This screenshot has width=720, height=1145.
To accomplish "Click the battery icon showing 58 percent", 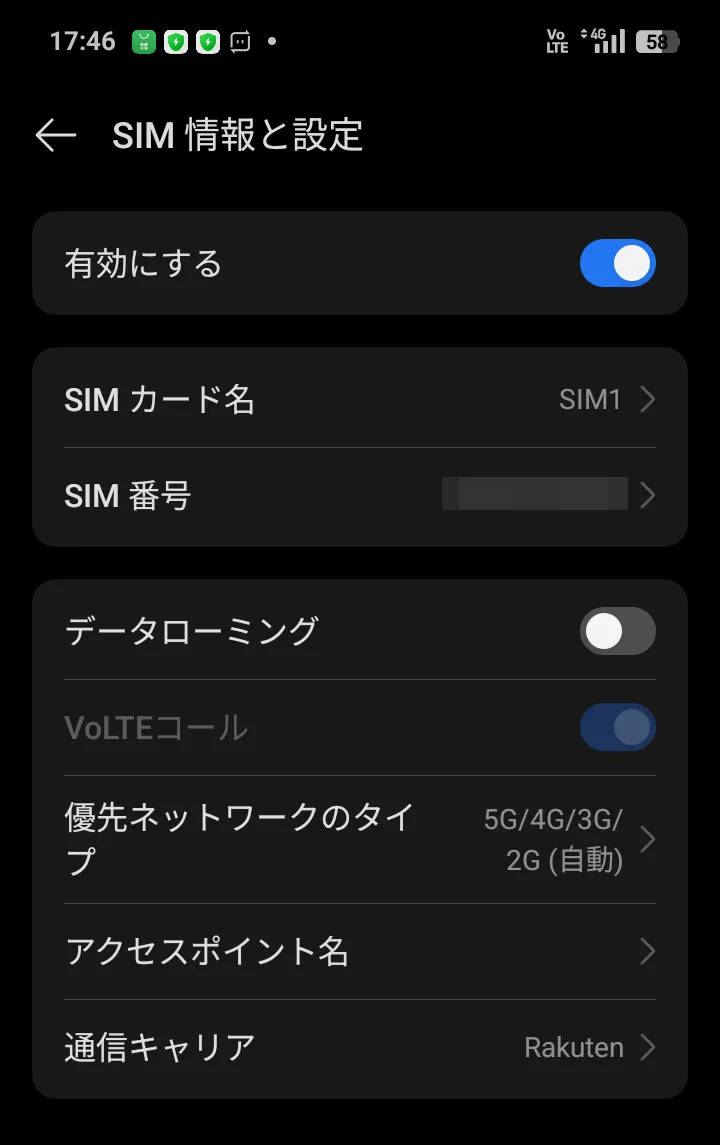I will click(655, 40).
